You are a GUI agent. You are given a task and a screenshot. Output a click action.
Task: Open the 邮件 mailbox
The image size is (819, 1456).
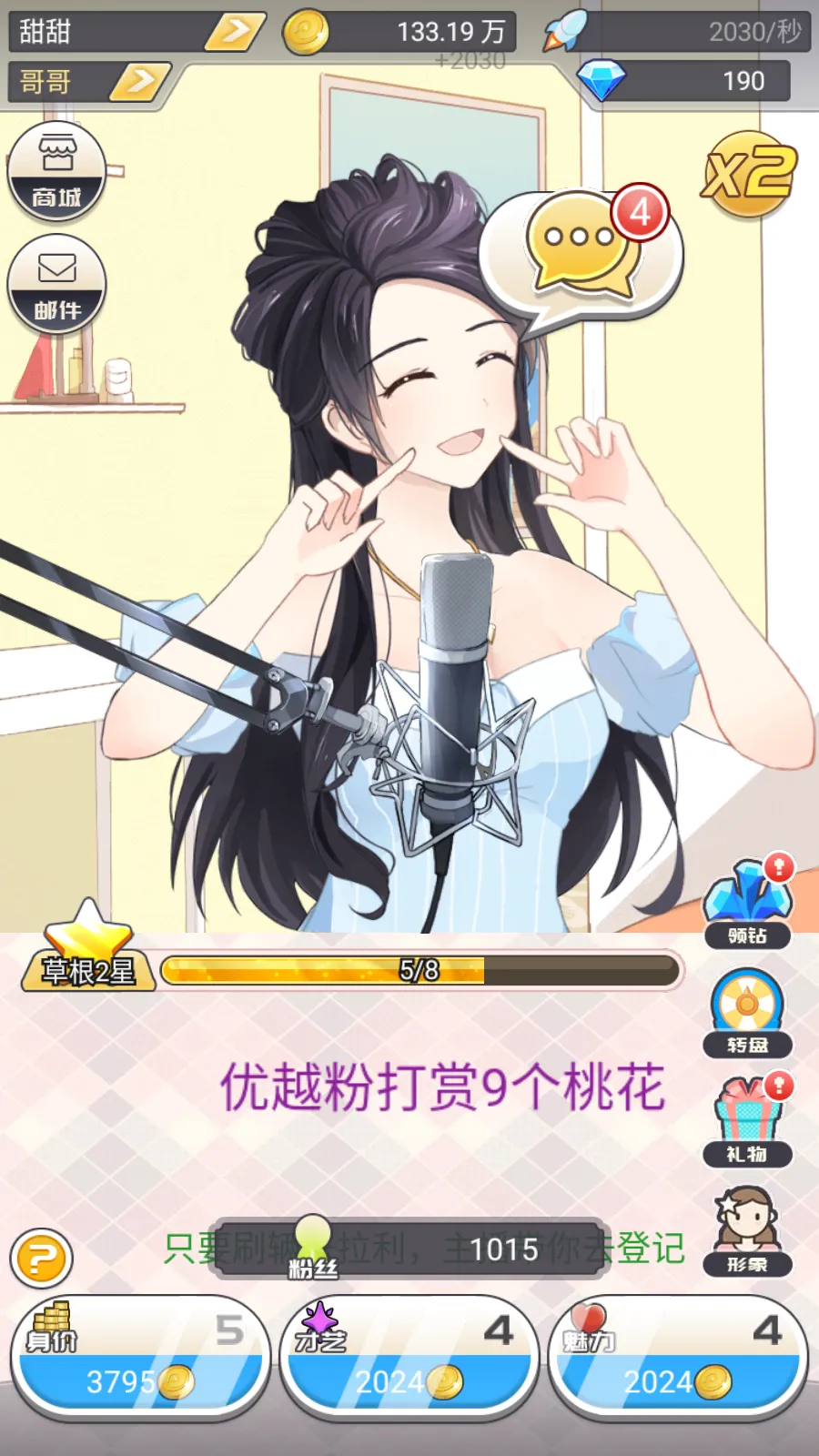coord(56,284)
